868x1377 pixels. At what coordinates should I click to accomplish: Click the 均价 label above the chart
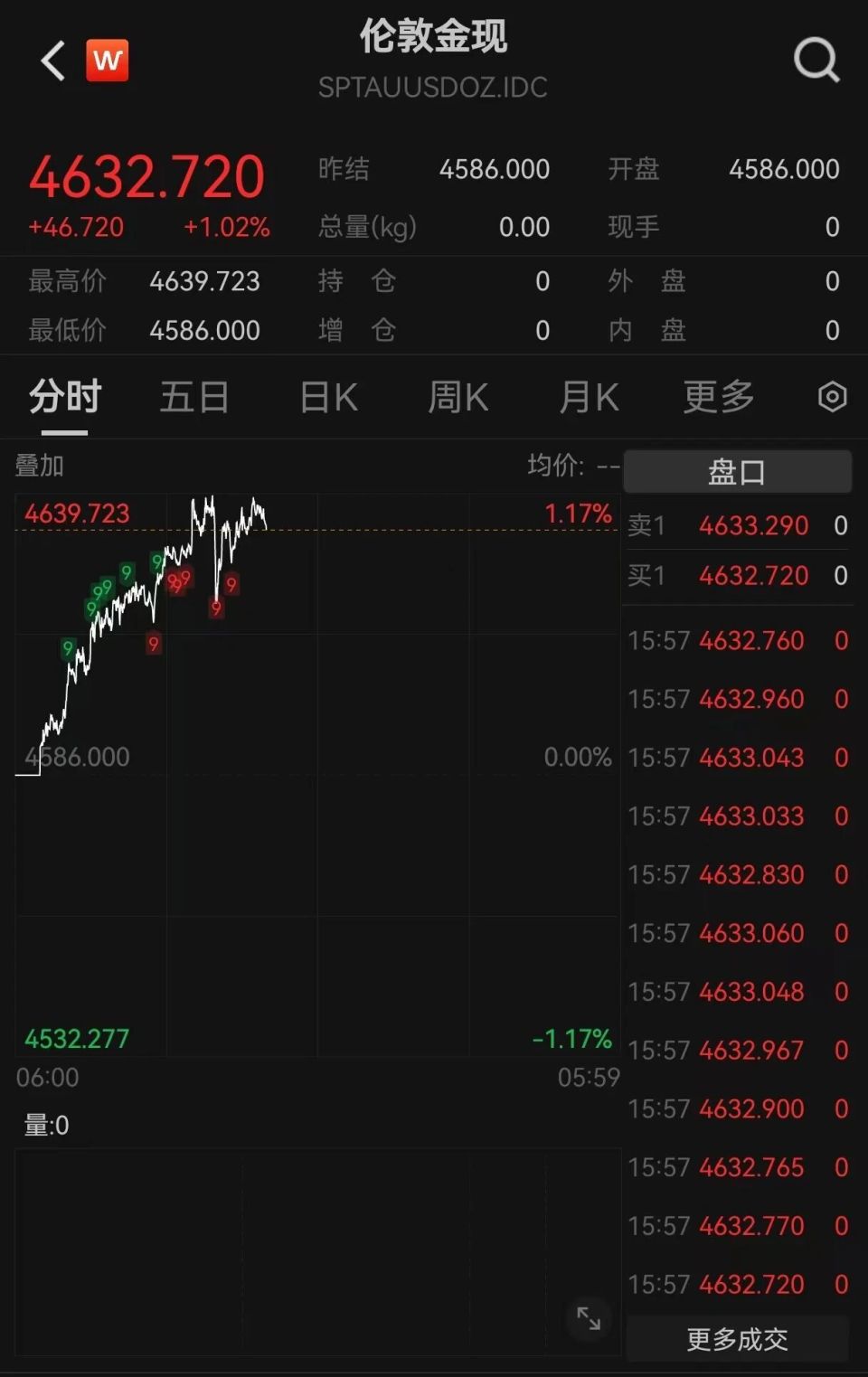(554, 467)
